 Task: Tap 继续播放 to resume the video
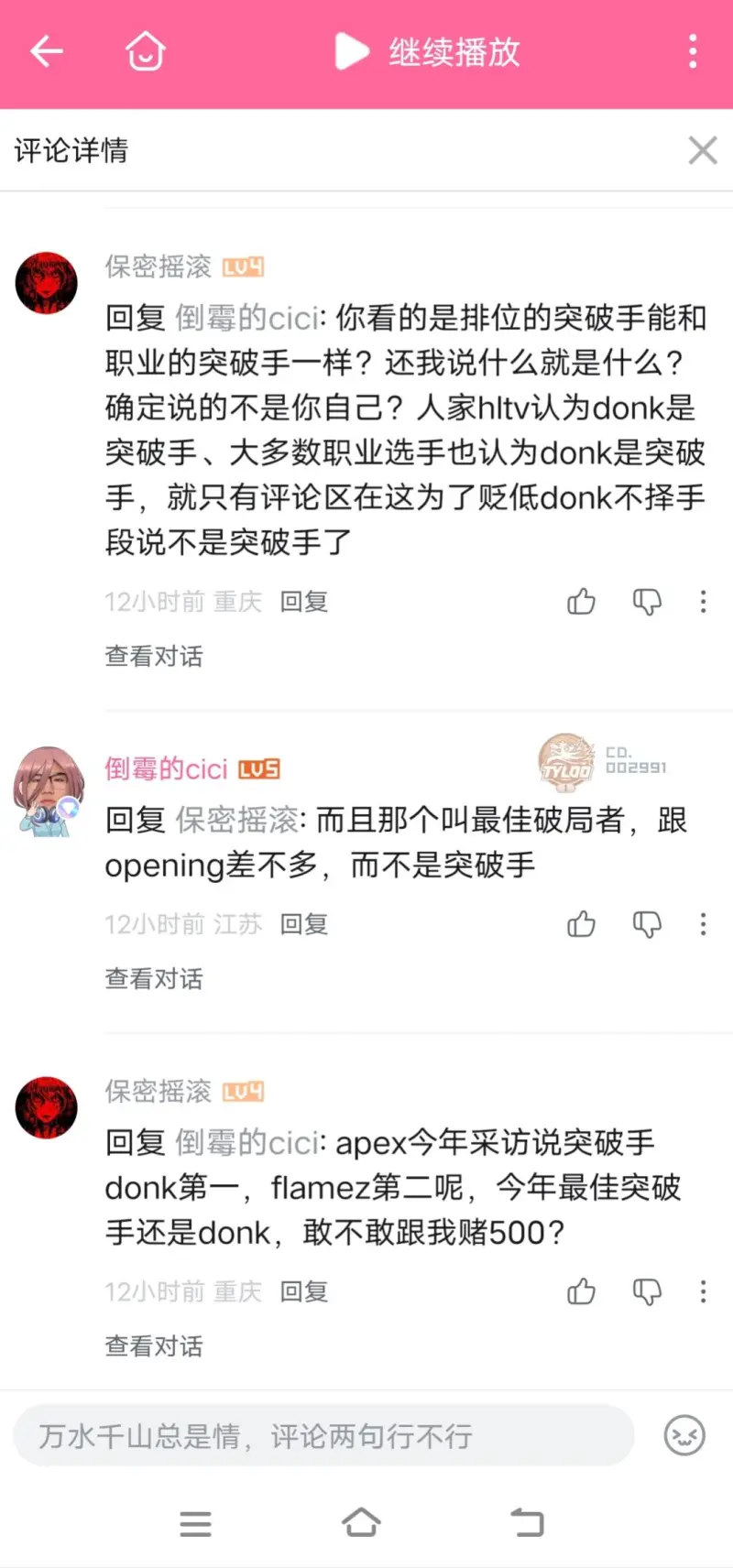429,52
